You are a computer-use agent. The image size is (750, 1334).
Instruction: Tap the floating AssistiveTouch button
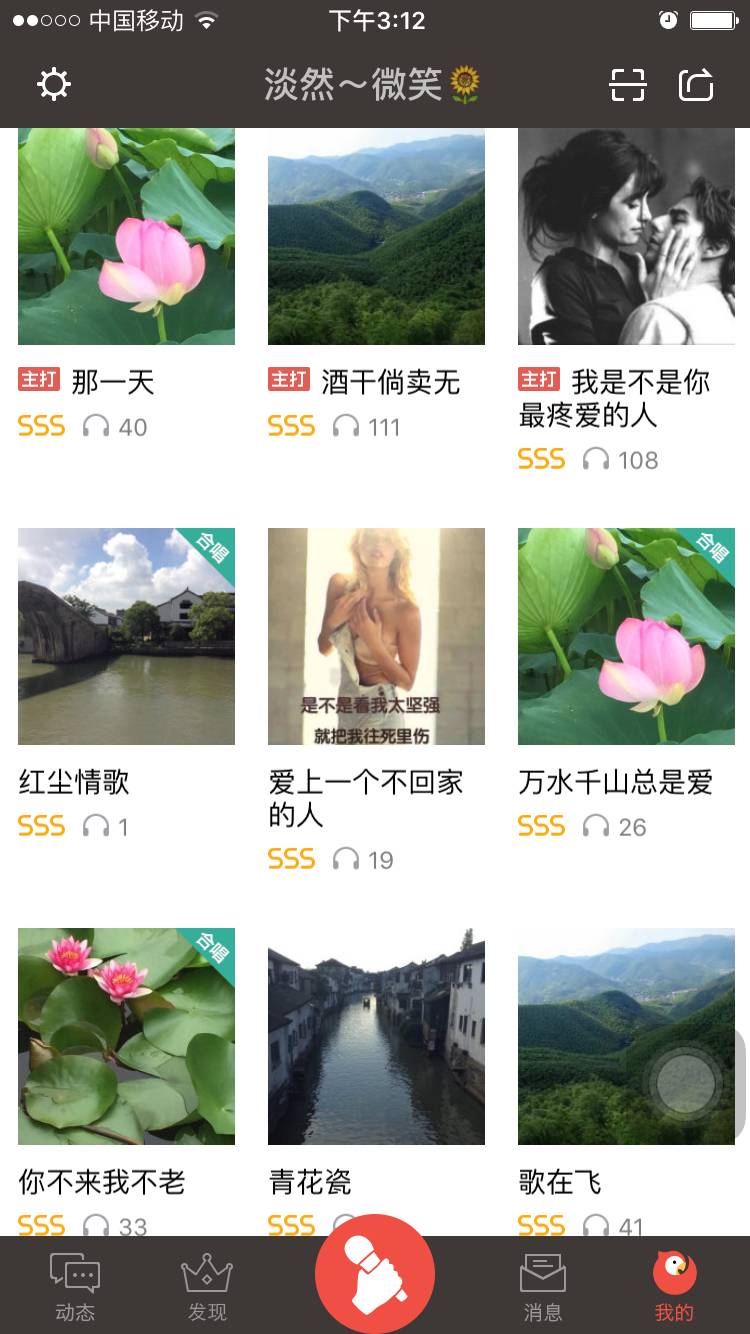(x=687, y=1084)
